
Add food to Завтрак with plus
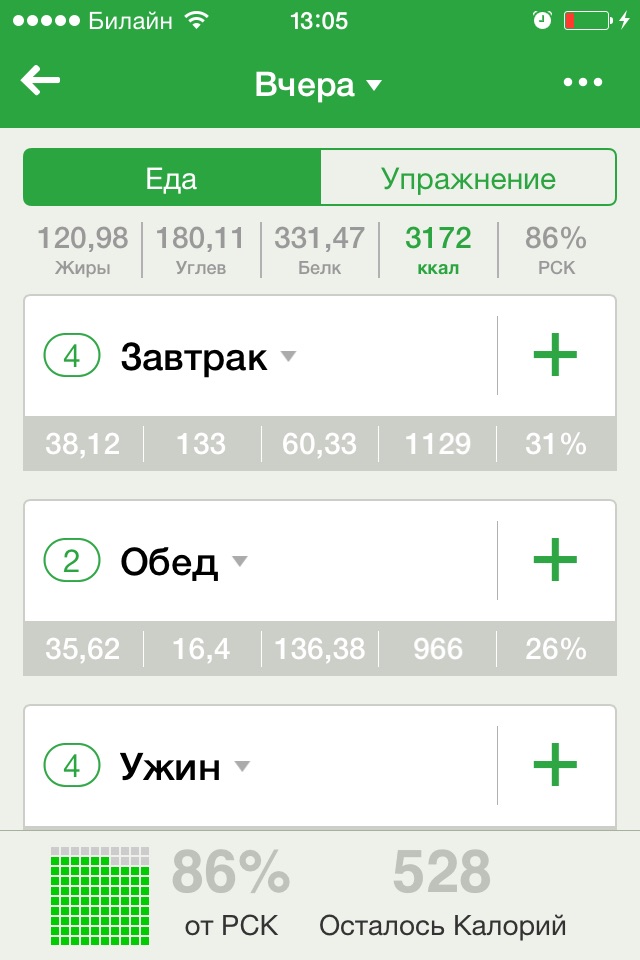[555, 355]
